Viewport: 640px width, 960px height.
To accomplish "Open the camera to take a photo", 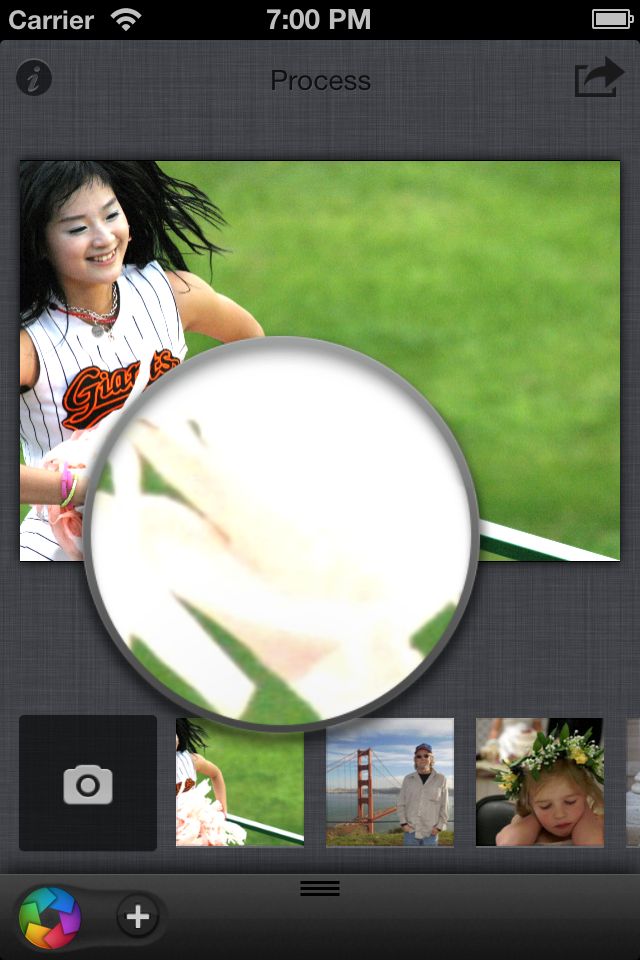I will click(88, 783).
